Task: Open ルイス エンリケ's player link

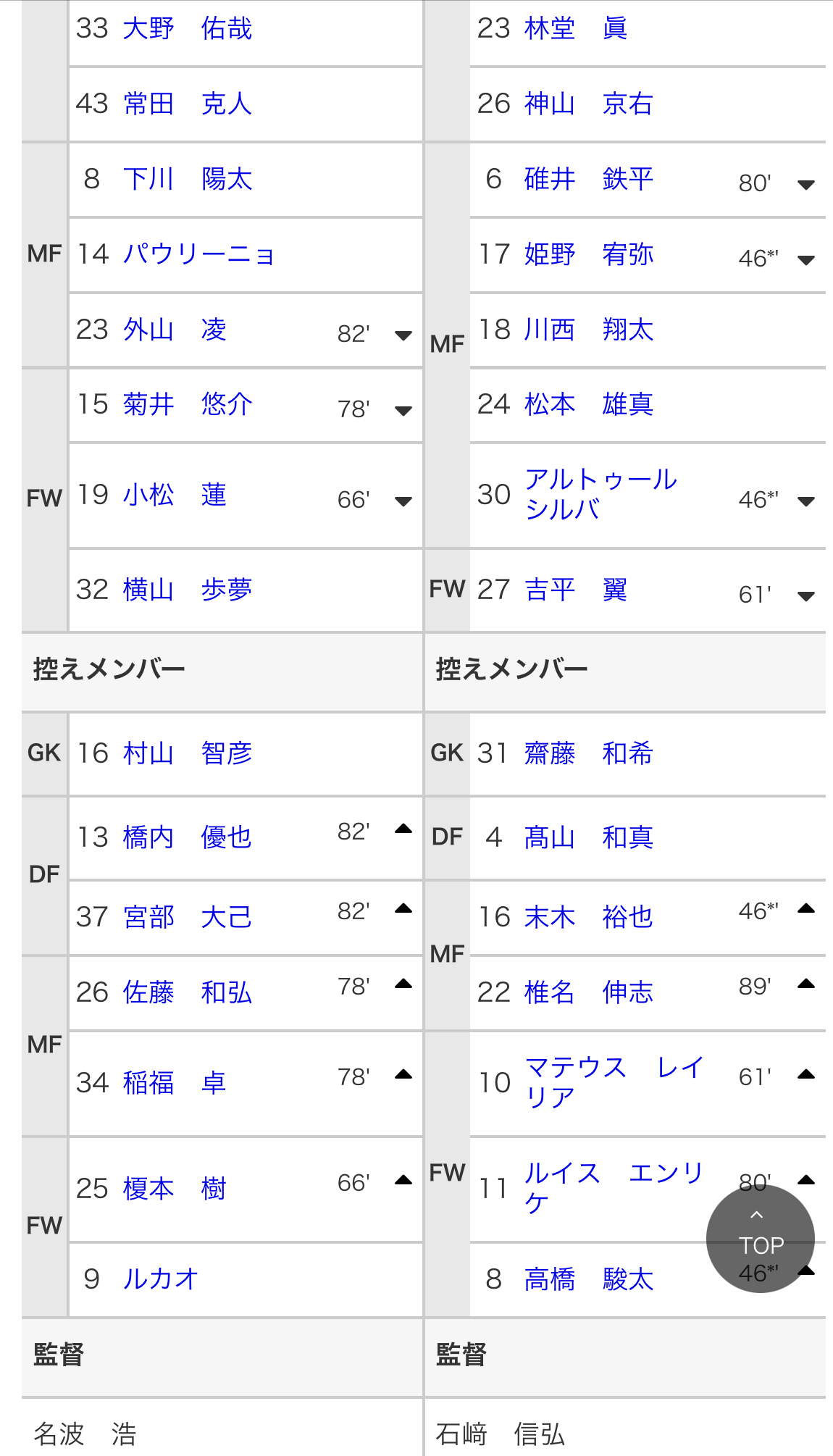Action: click(x=614, y=1188)
